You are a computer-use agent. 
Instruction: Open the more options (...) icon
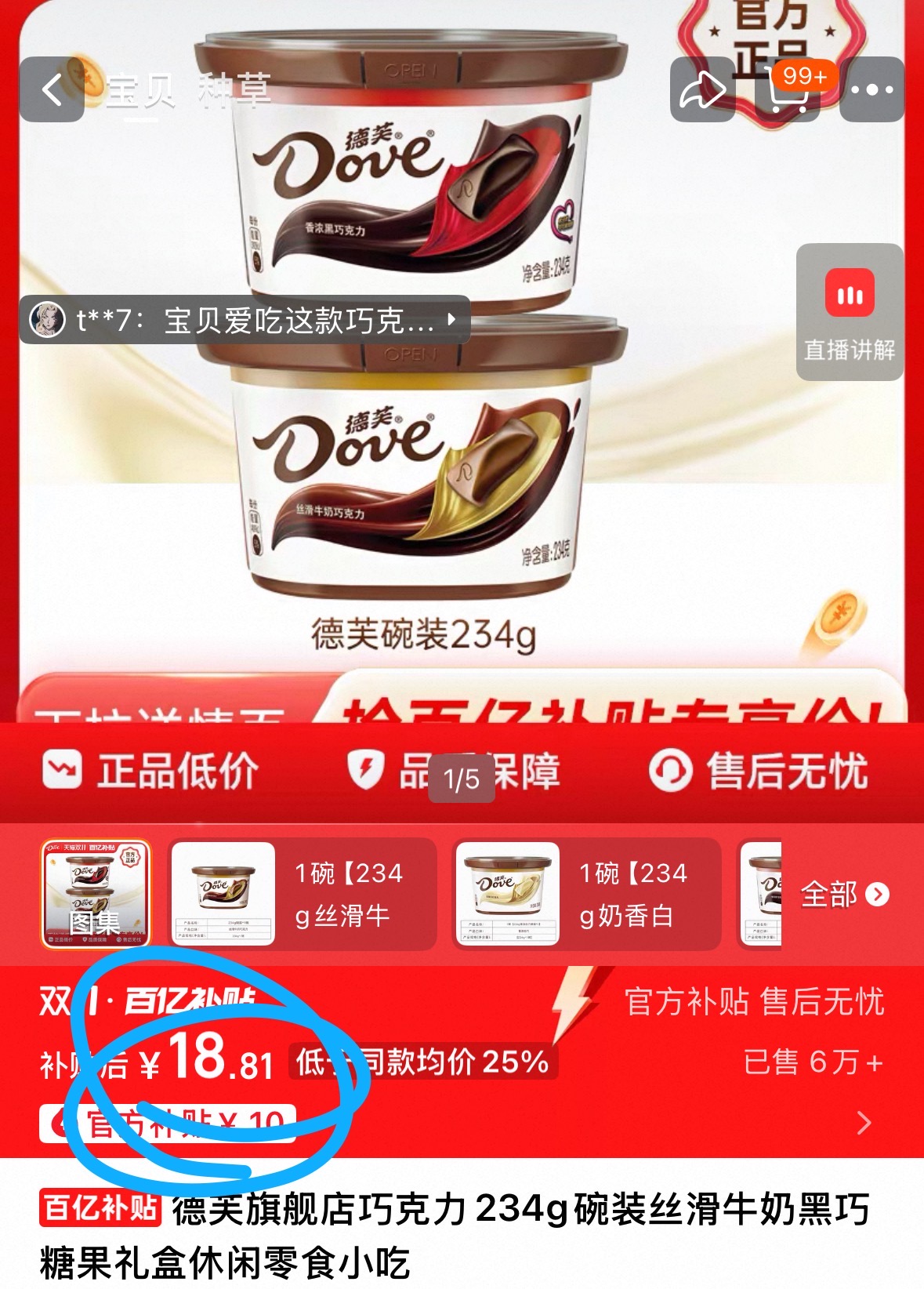tap(872, 89)
